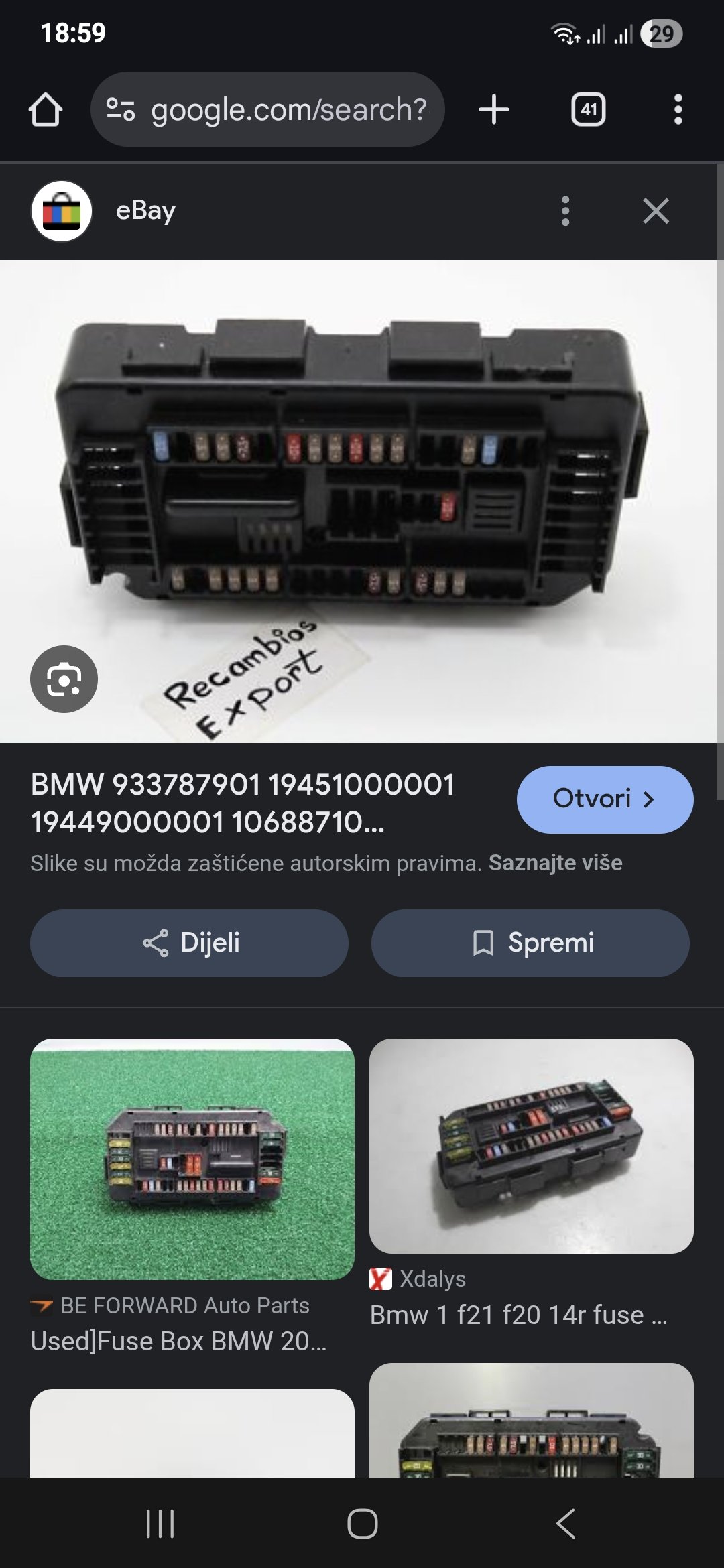Open the eBay image options menu

tap(565, 211)
